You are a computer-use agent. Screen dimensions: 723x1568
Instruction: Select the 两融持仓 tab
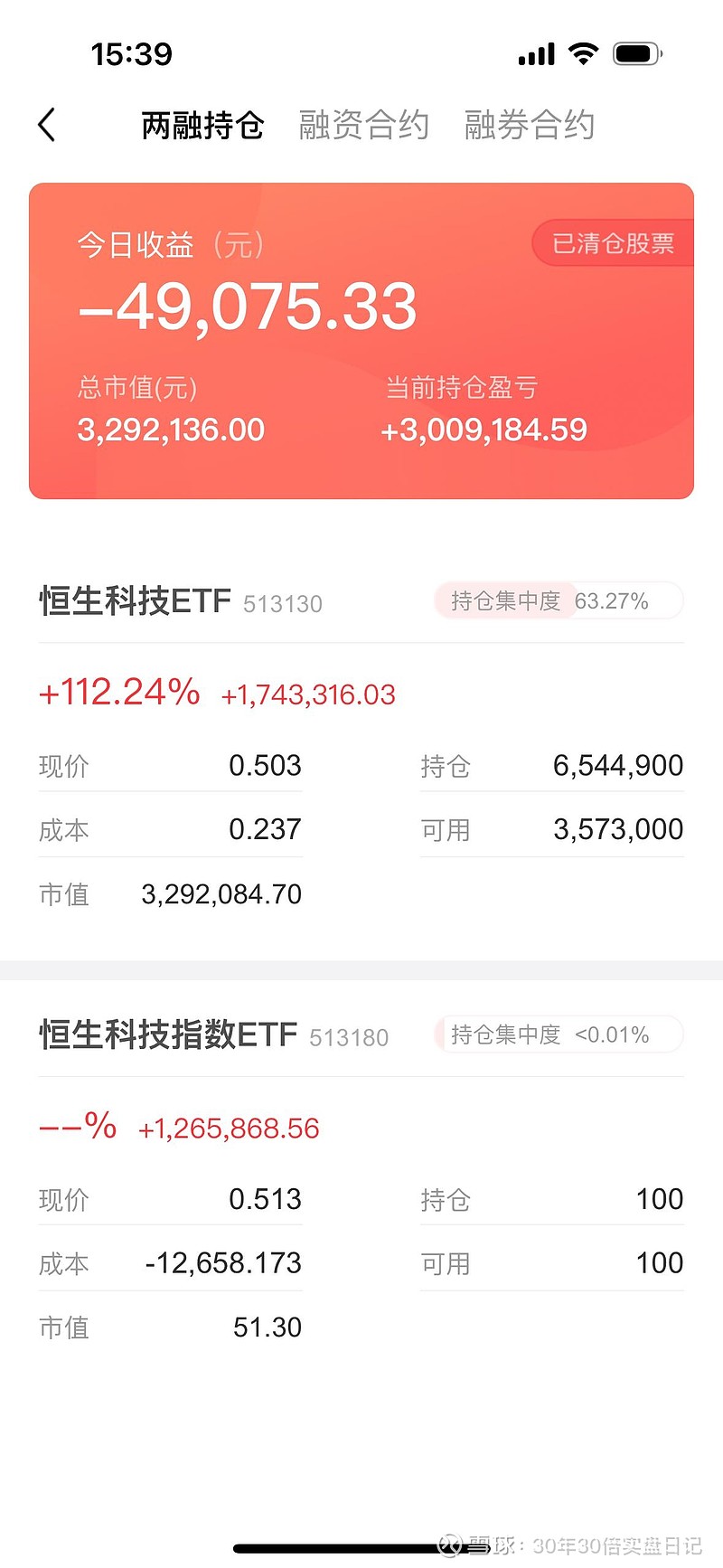(202, 125)
